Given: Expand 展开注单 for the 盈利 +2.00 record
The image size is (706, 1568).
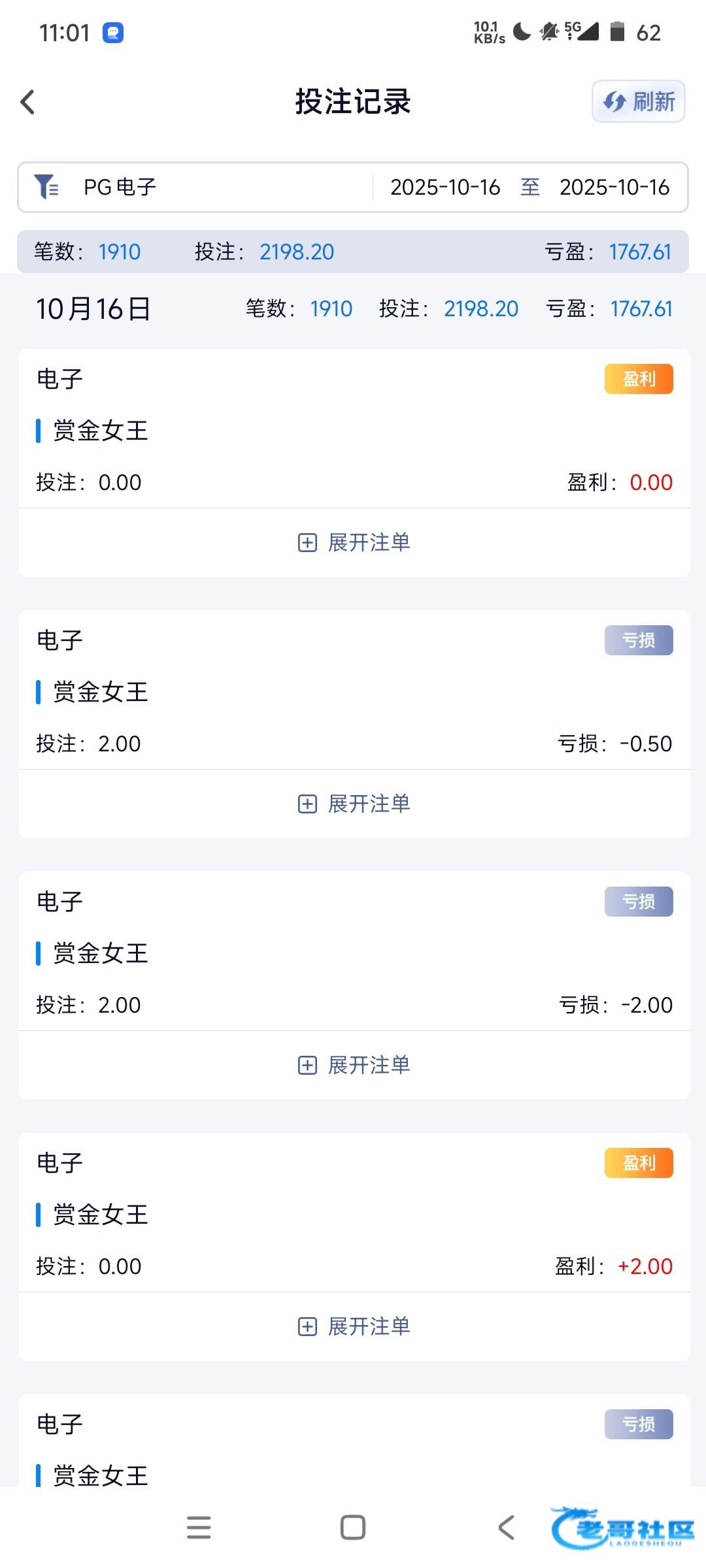Looking at the screenshot, I should point(354,1326).
